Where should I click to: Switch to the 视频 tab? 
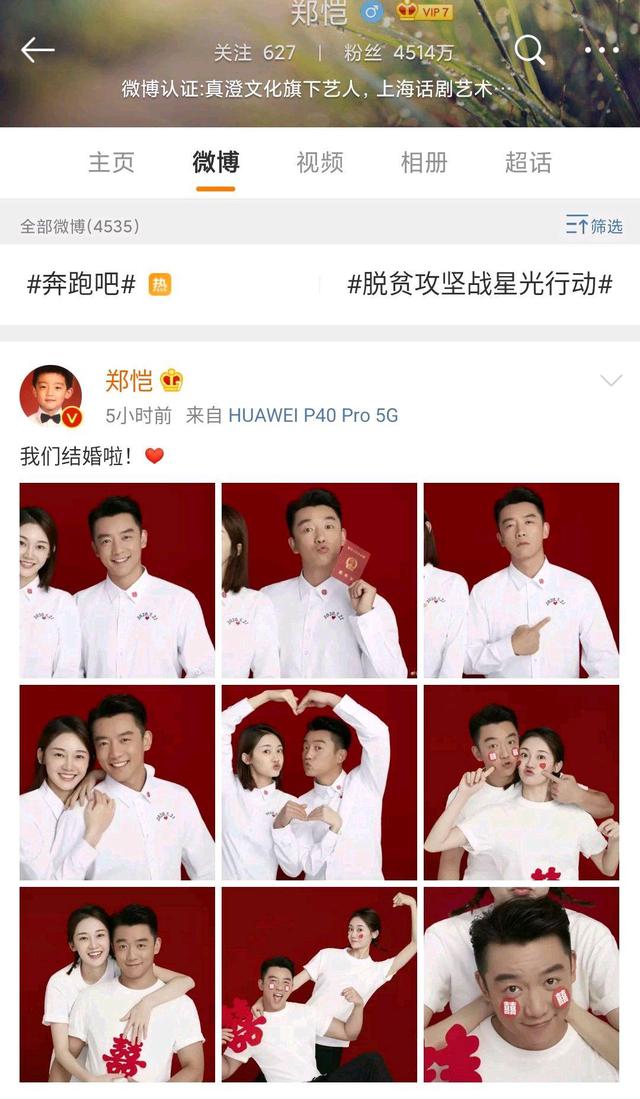click(320, 162)
